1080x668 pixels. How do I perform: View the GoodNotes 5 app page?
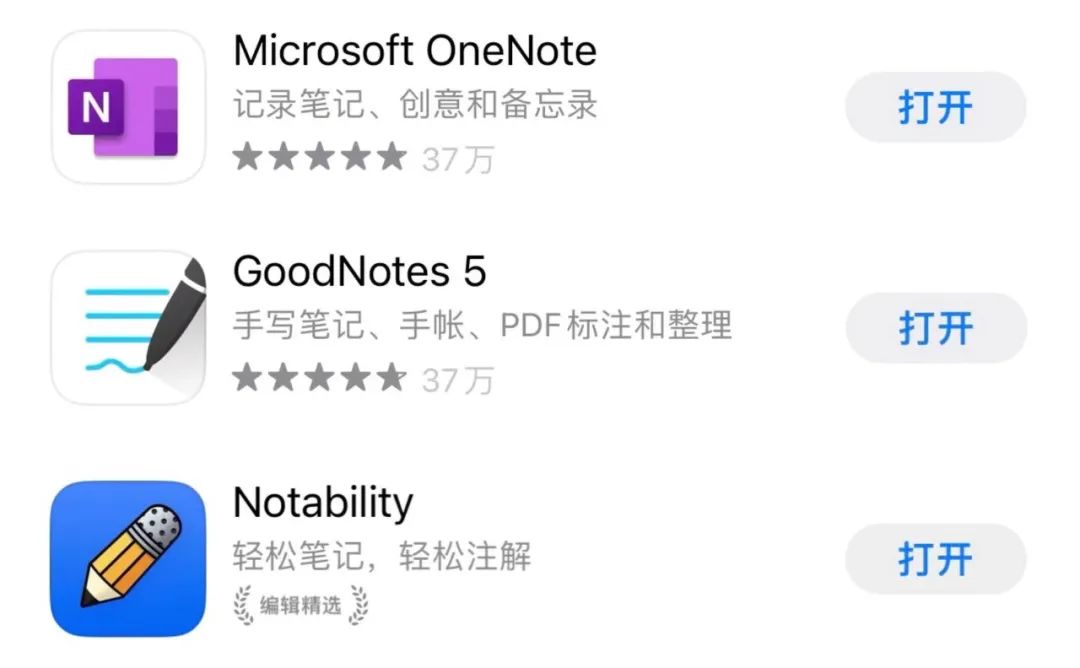(x=359, y=272)
